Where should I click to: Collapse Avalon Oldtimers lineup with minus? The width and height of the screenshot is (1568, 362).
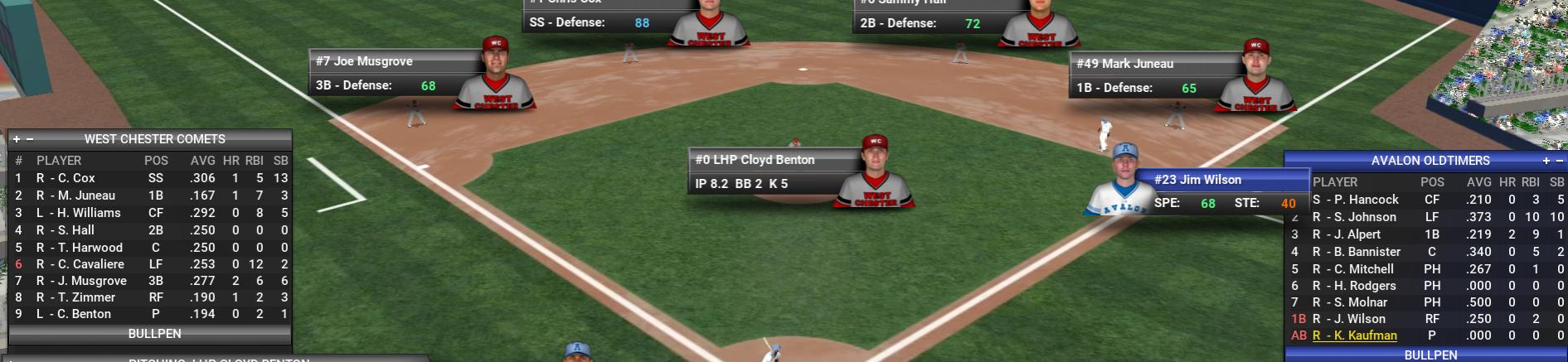click(1559, 161)
